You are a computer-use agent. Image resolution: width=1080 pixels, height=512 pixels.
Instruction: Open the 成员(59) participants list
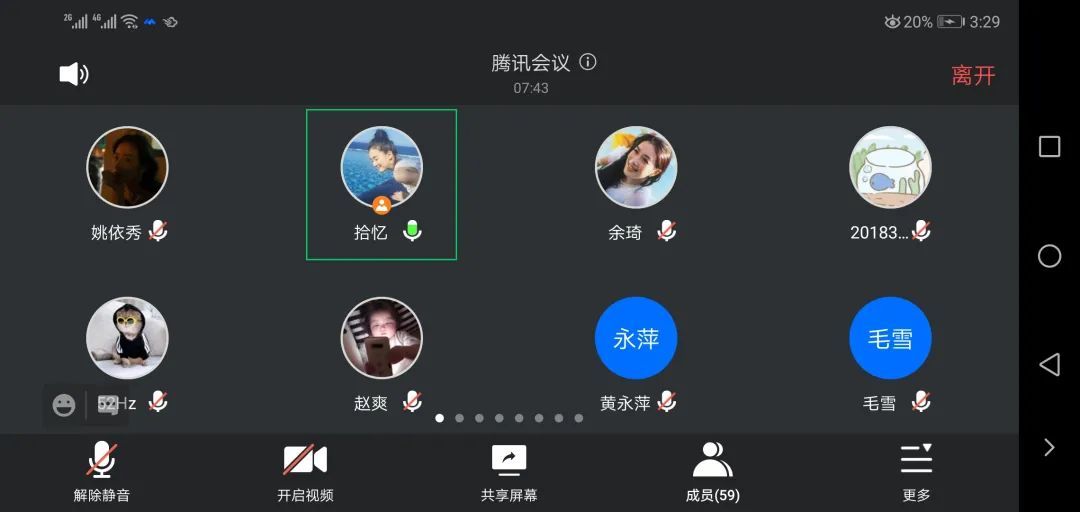pyautogui.click(x=712, y=472)
